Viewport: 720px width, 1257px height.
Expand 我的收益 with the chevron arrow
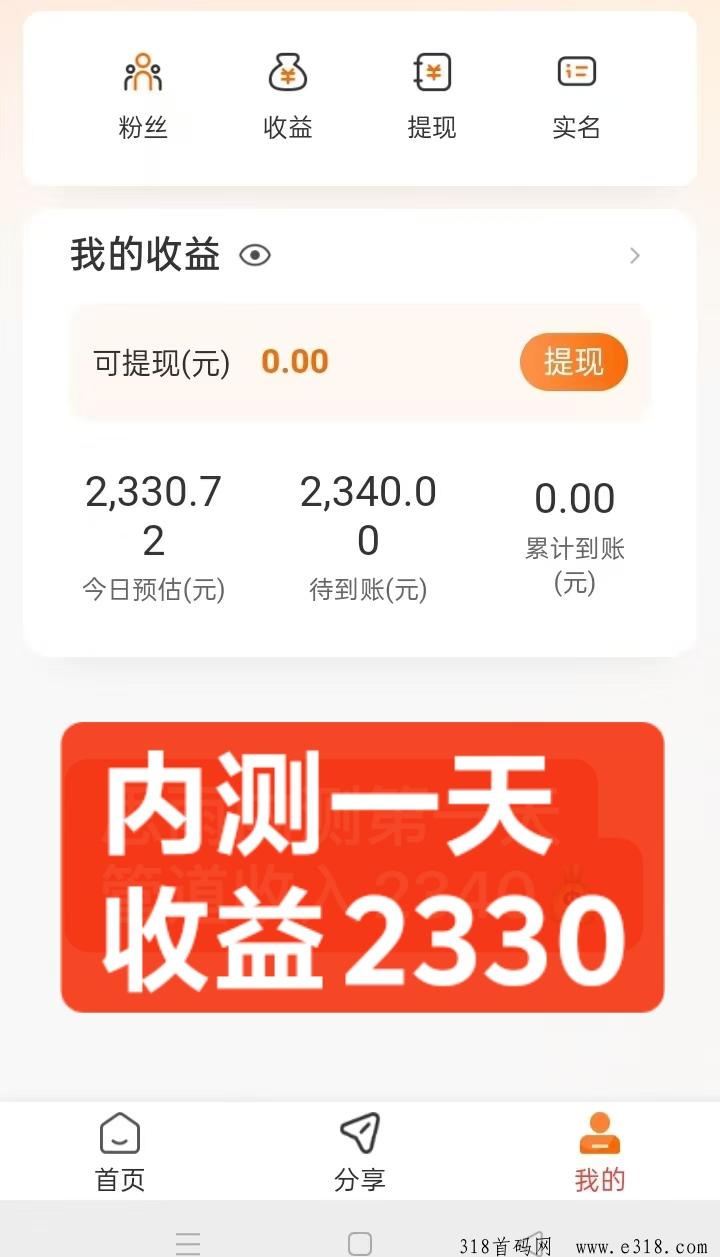point(635,256)
